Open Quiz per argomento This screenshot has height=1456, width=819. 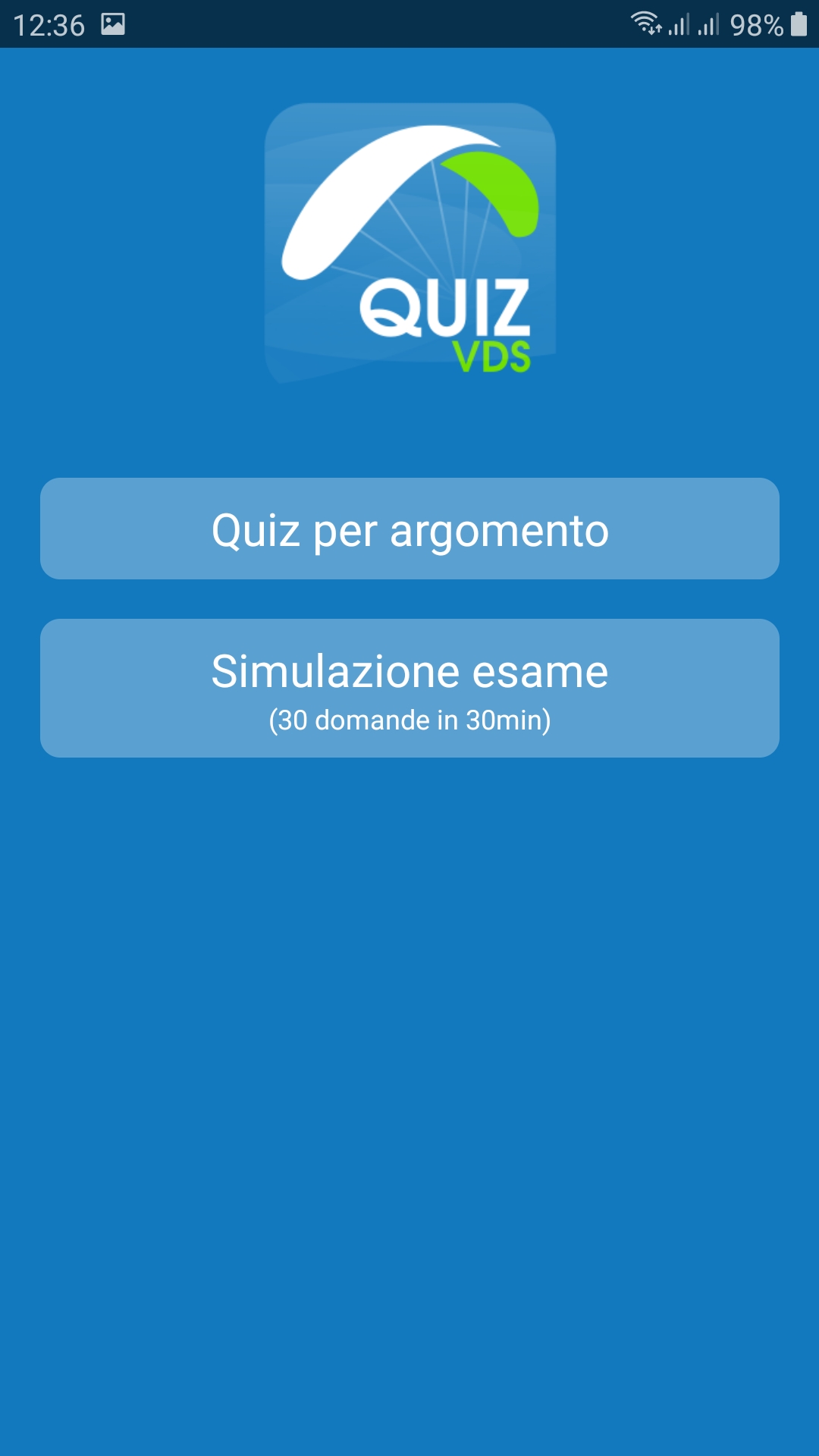coord(409,529)
